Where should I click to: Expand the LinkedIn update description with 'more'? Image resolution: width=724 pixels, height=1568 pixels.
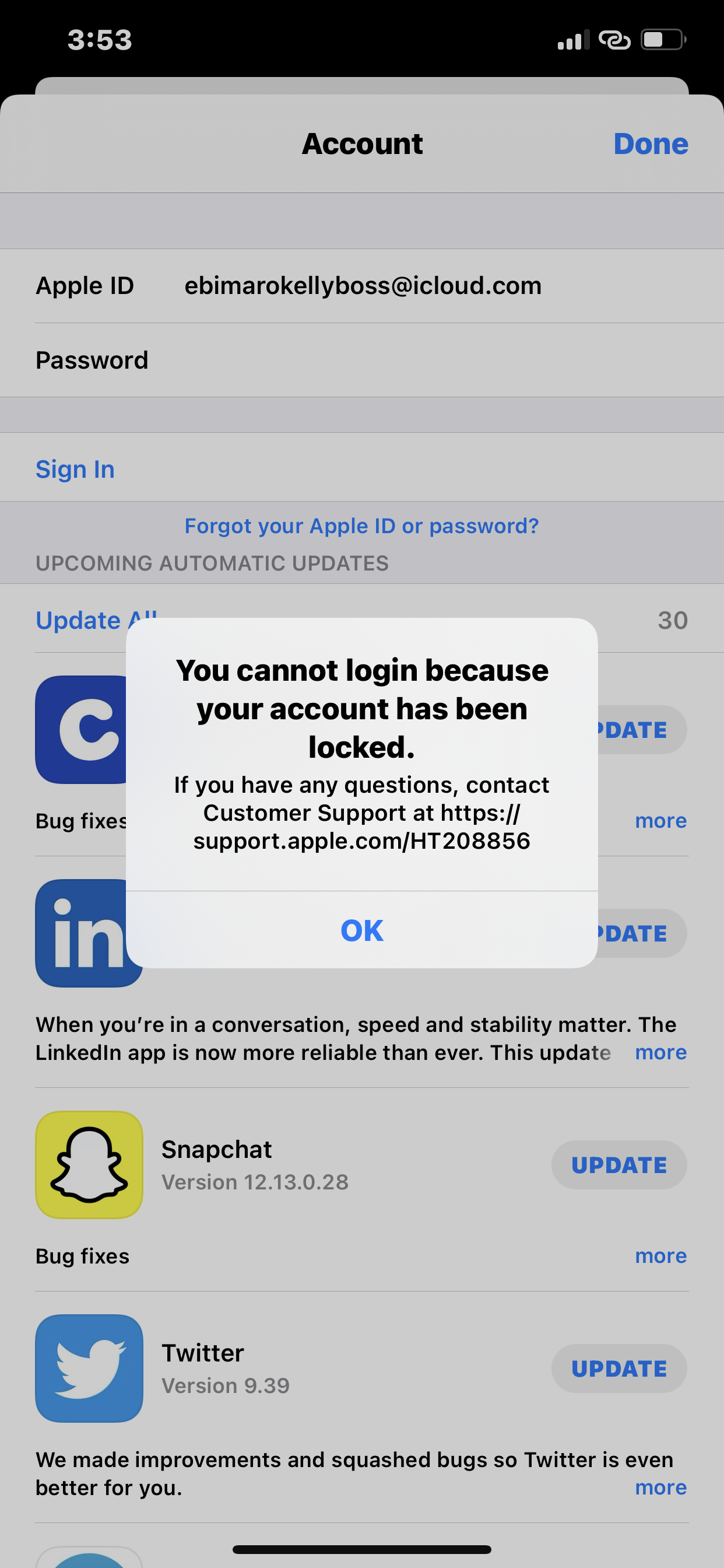660,1051
